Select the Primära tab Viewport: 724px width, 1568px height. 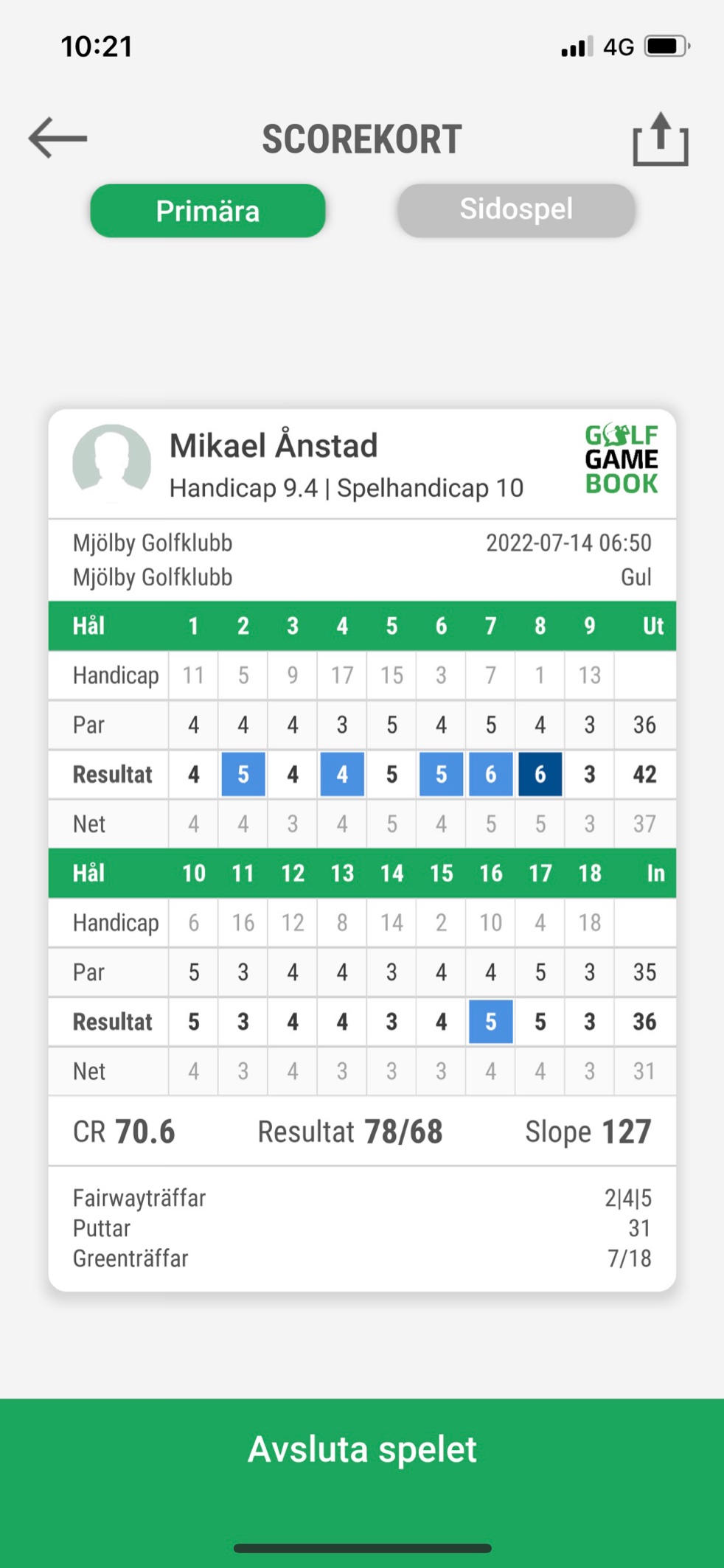(208, 211)
